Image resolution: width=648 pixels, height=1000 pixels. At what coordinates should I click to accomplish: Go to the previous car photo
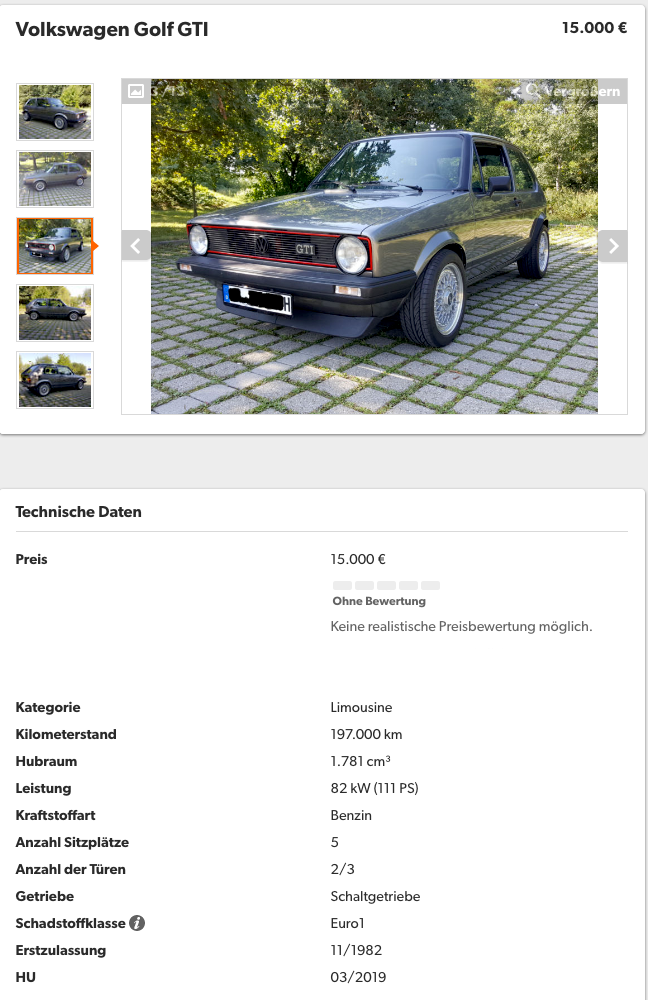136,245
